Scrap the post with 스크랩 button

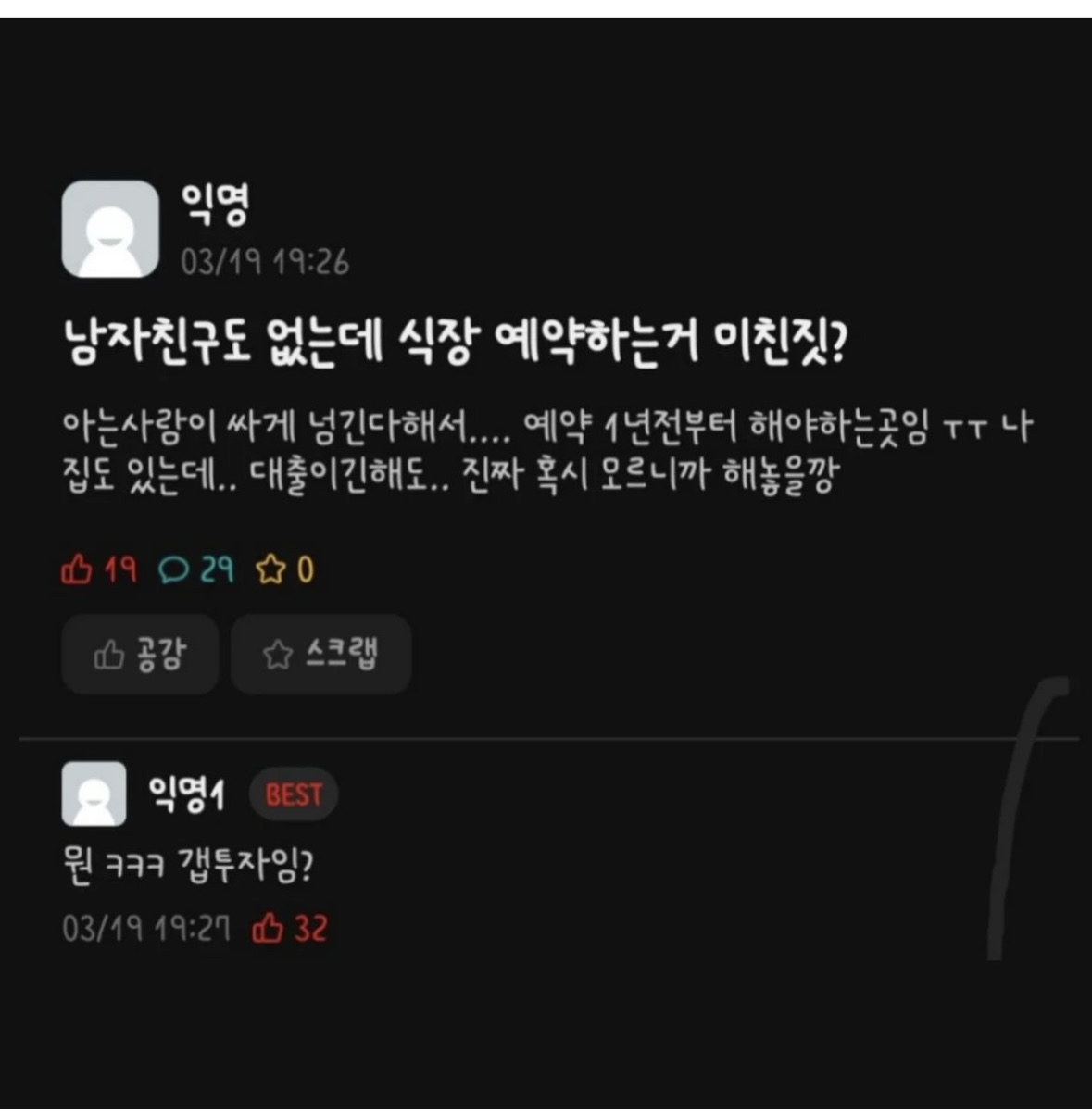point(320,655)
